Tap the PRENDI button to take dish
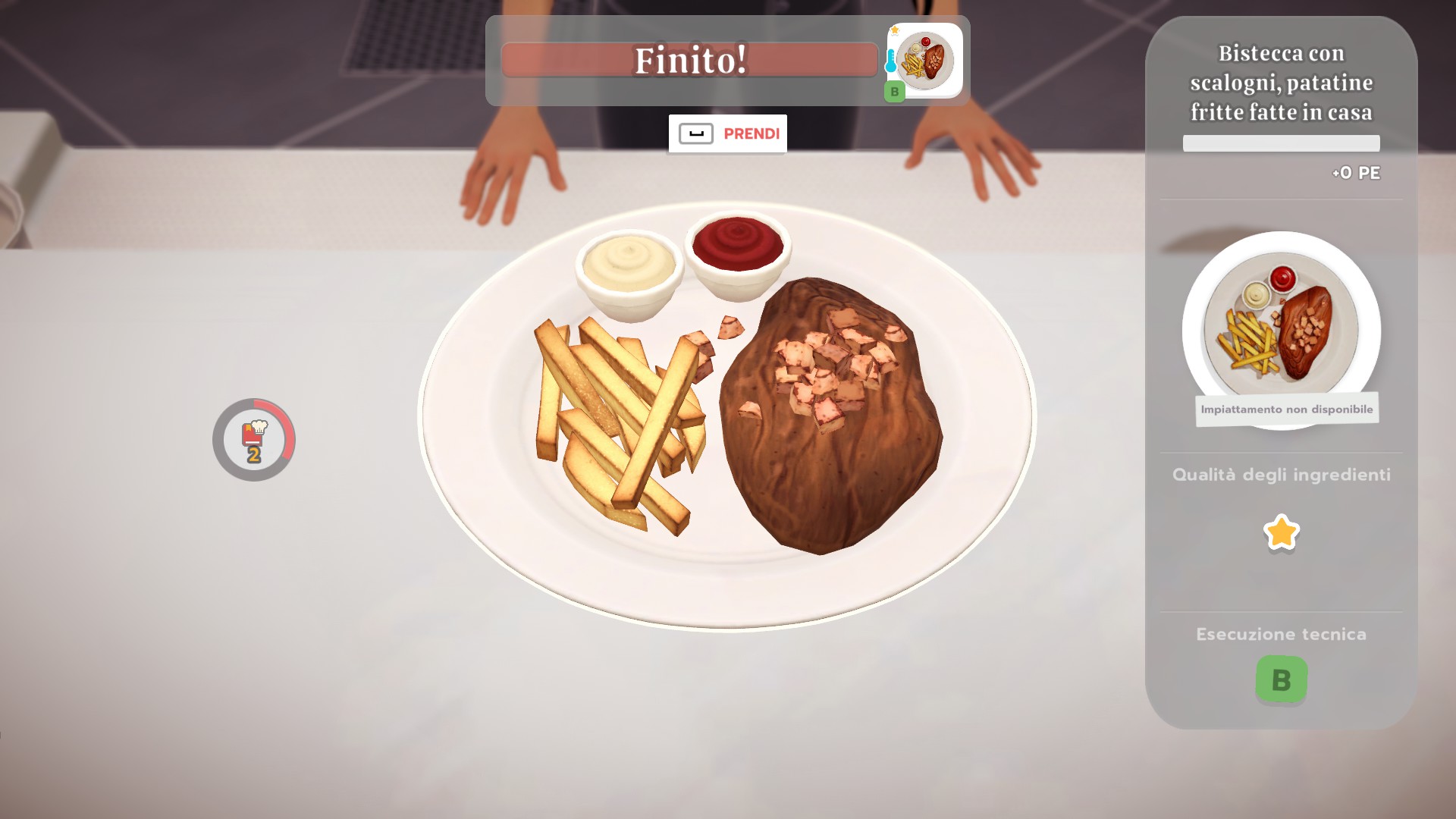 coord(727,134)
